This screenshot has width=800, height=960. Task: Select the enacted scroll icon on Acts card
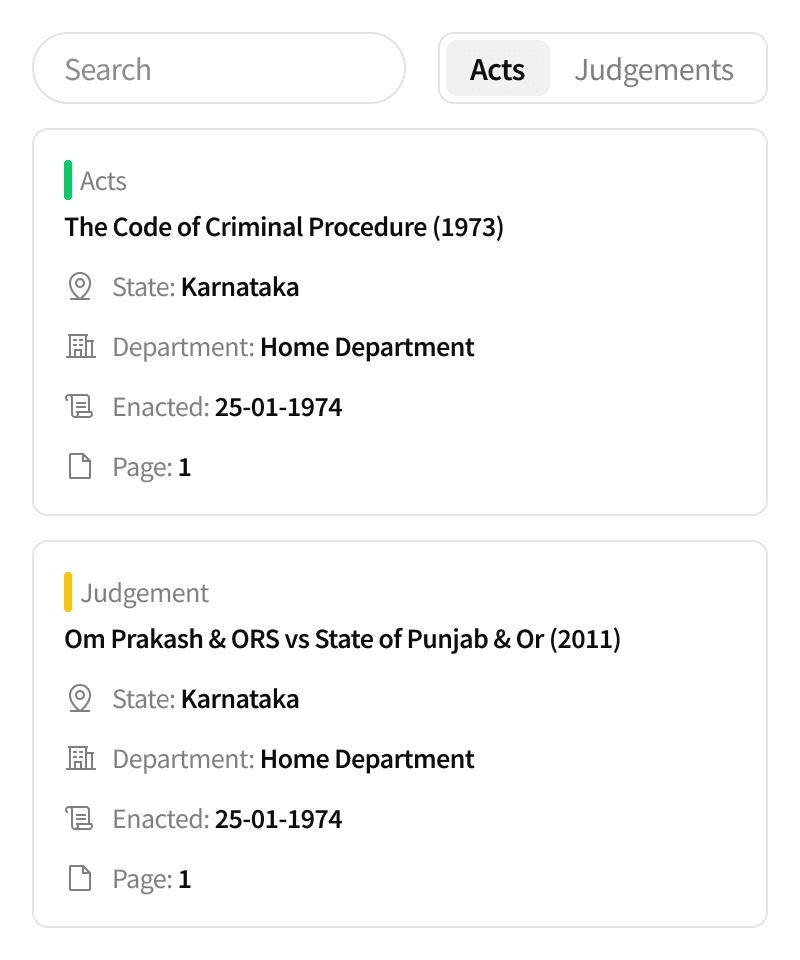(x=81, y=406)
